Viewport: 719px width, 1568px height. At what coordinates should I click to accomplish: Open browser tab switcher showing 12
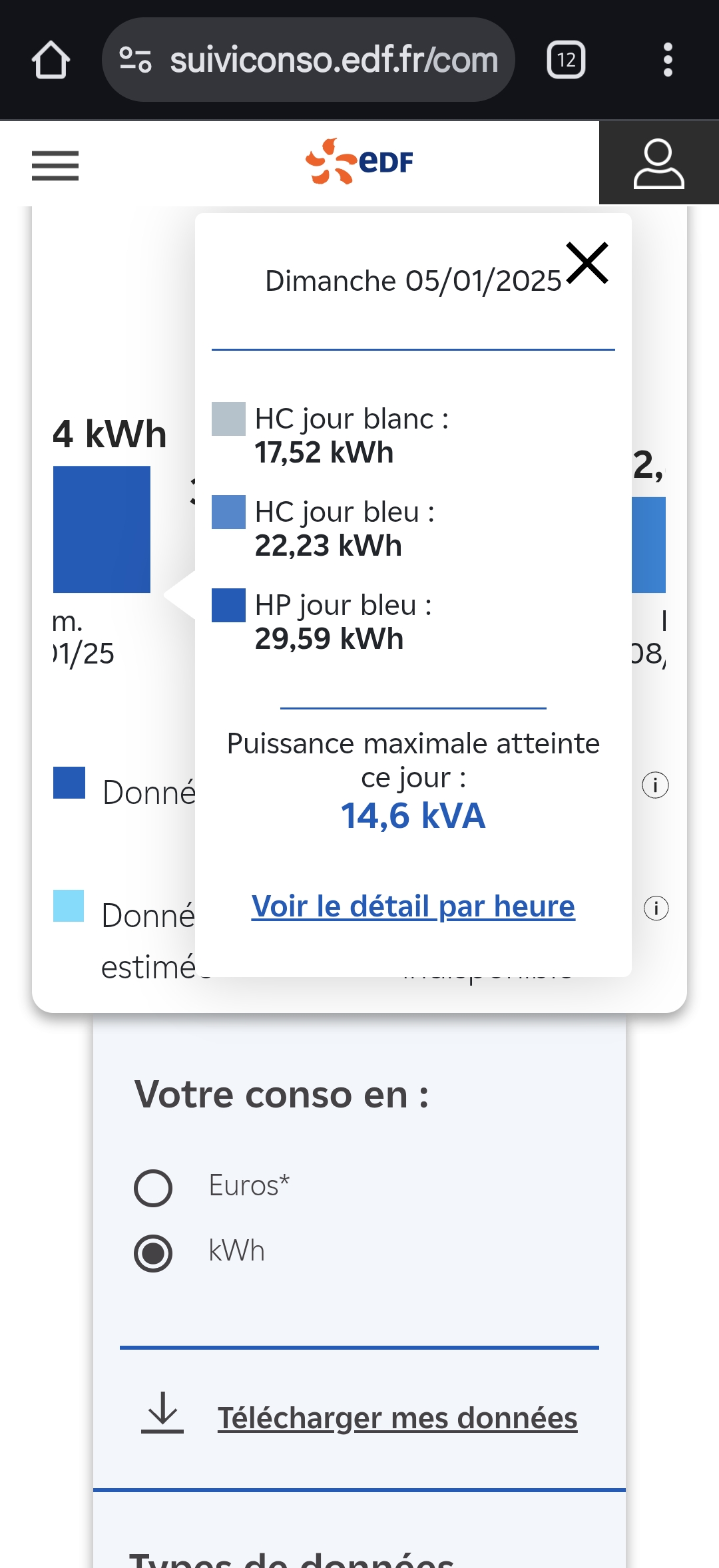pos(566,60)
